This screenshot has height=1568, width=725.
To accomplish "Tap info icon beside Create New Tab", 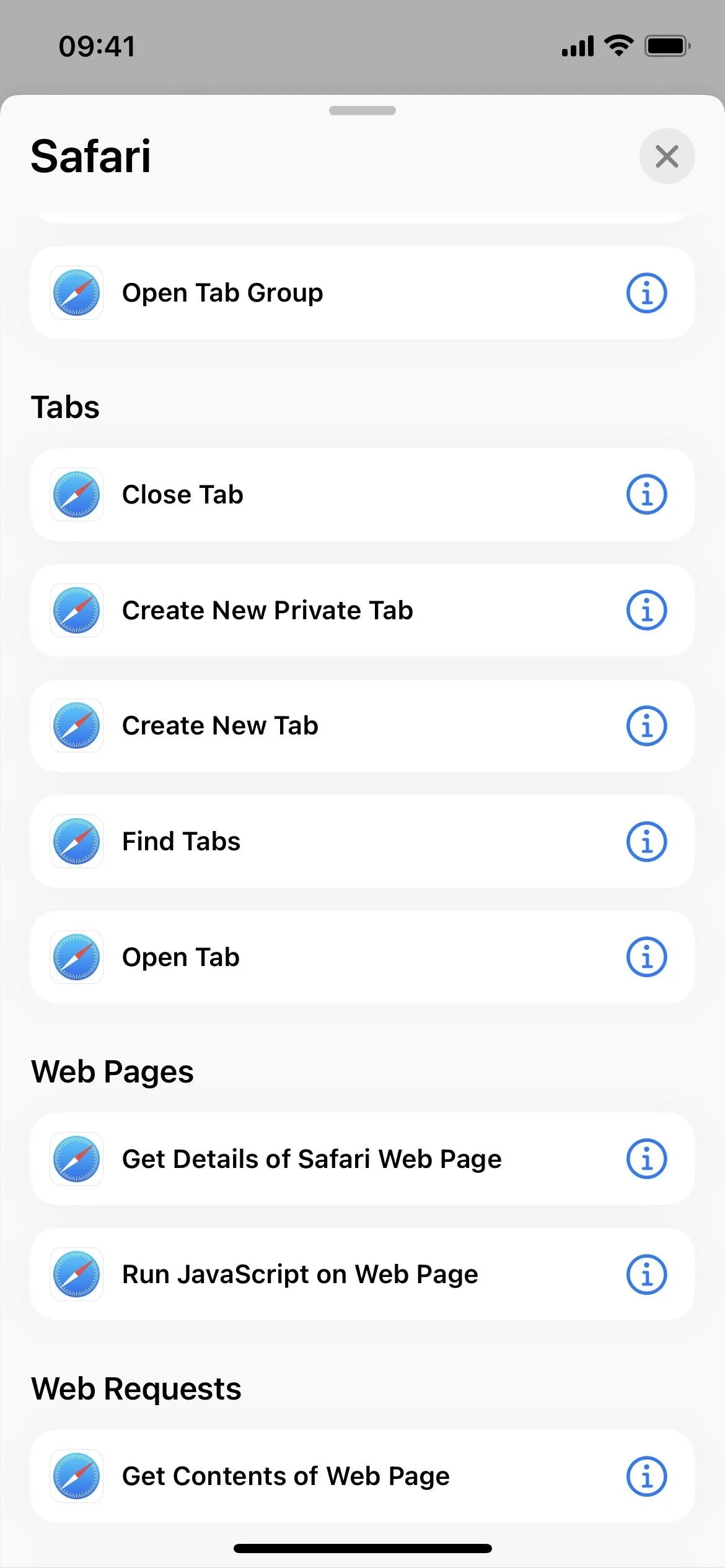I will point(646,726).
